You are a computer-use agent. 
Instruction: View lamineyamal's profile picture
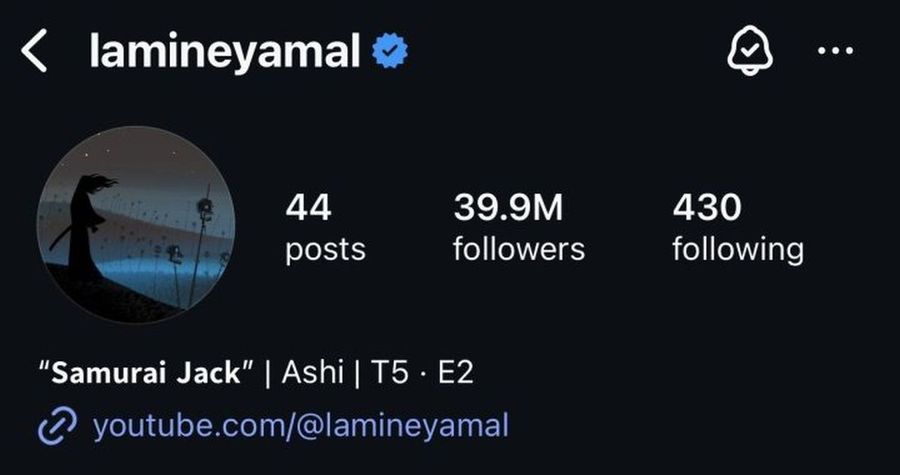[136, 225]
